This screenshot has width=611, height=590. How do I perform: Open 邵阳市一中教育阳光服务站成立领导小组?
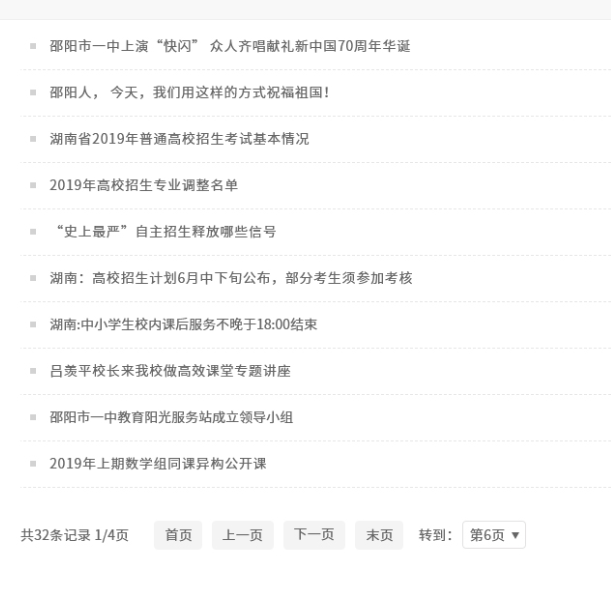171,417
